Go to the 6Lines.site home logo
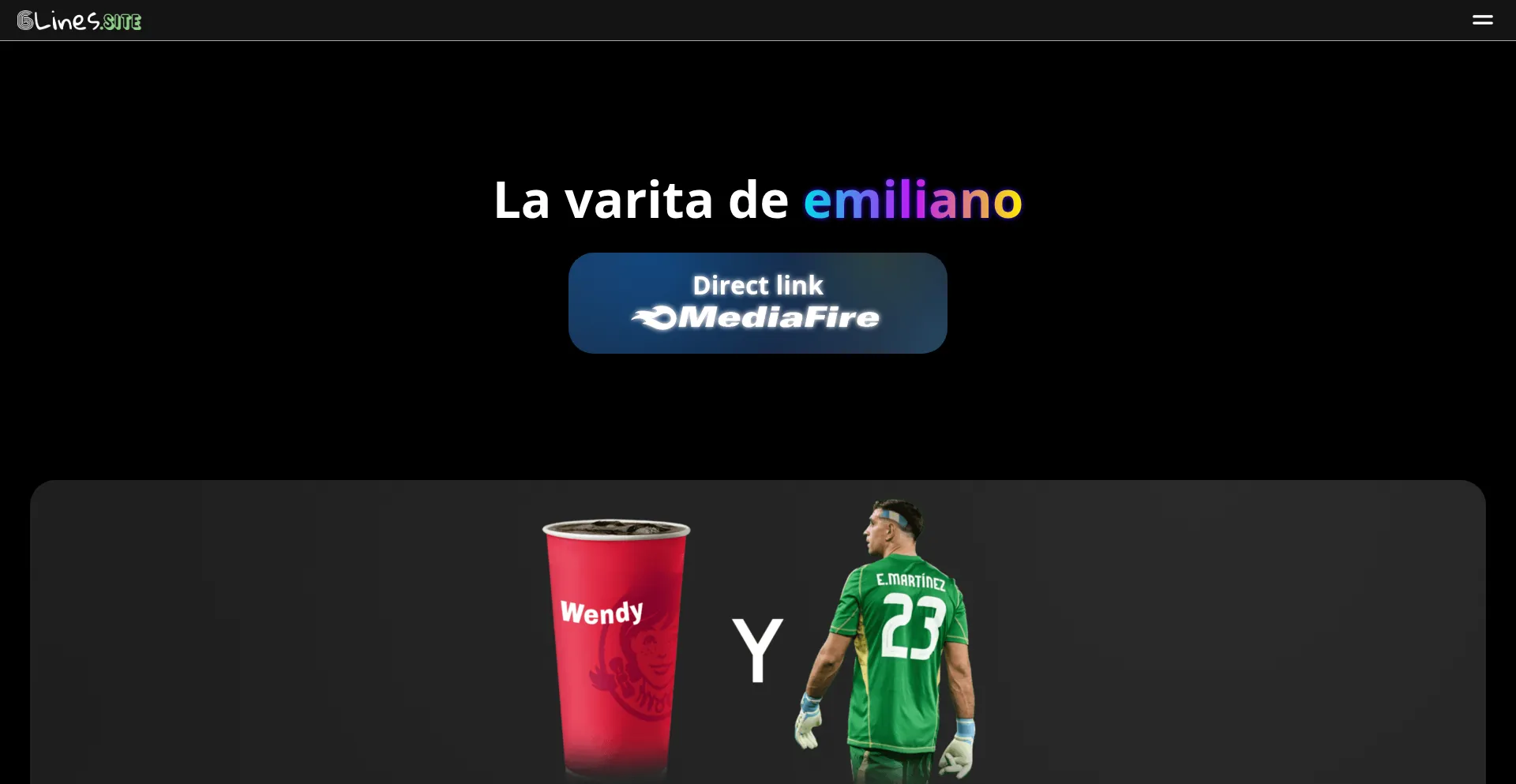 [79, 21]
